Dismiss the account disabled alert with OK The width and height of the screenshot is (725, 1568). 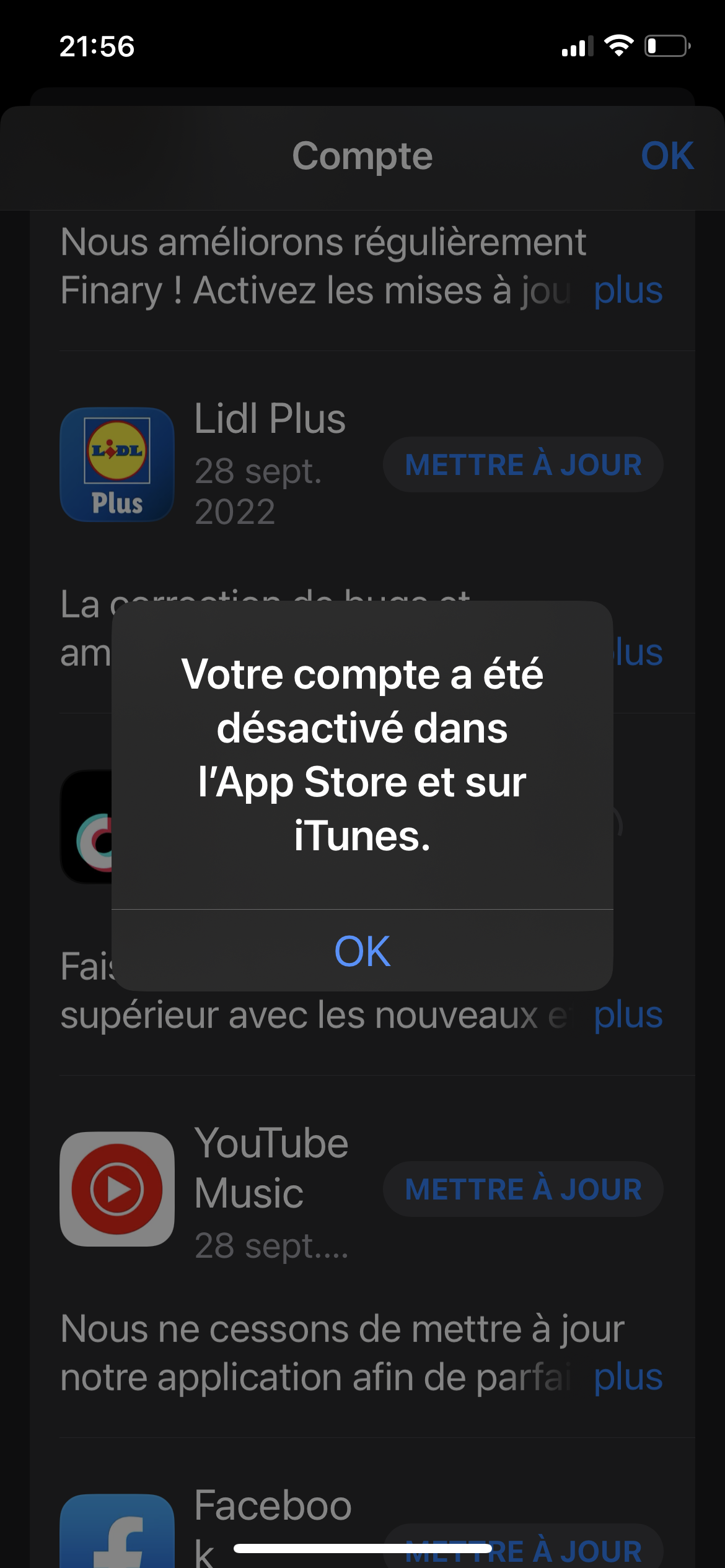(x=362, y=951)
